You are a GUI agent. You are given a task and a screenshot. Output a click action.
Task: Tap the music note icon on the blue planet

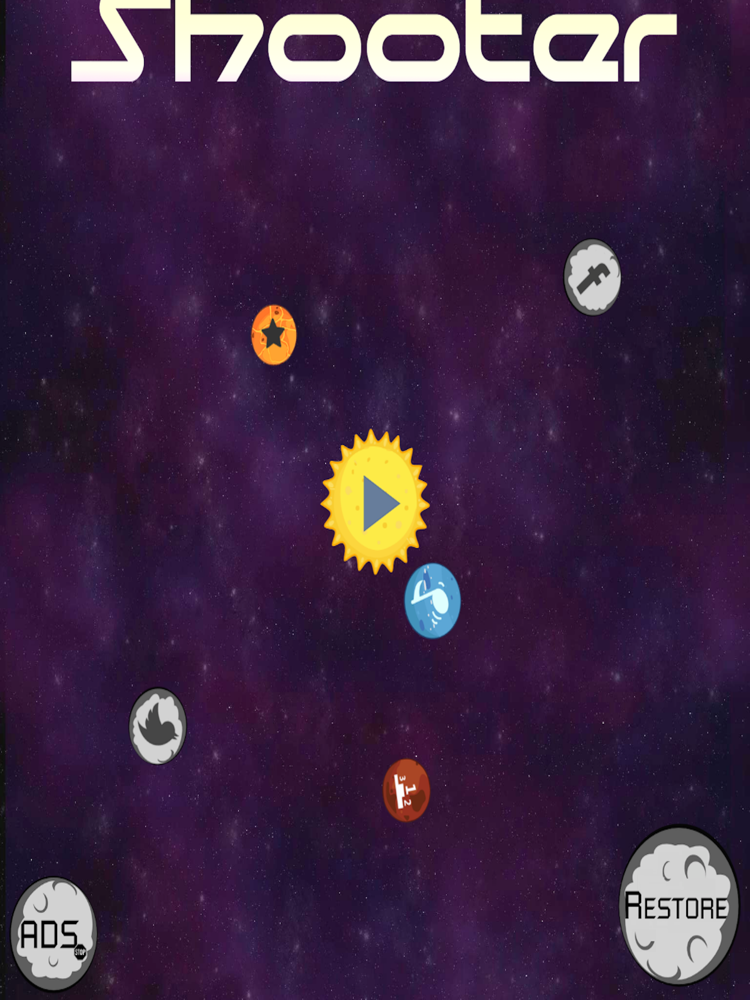(432, 600)
